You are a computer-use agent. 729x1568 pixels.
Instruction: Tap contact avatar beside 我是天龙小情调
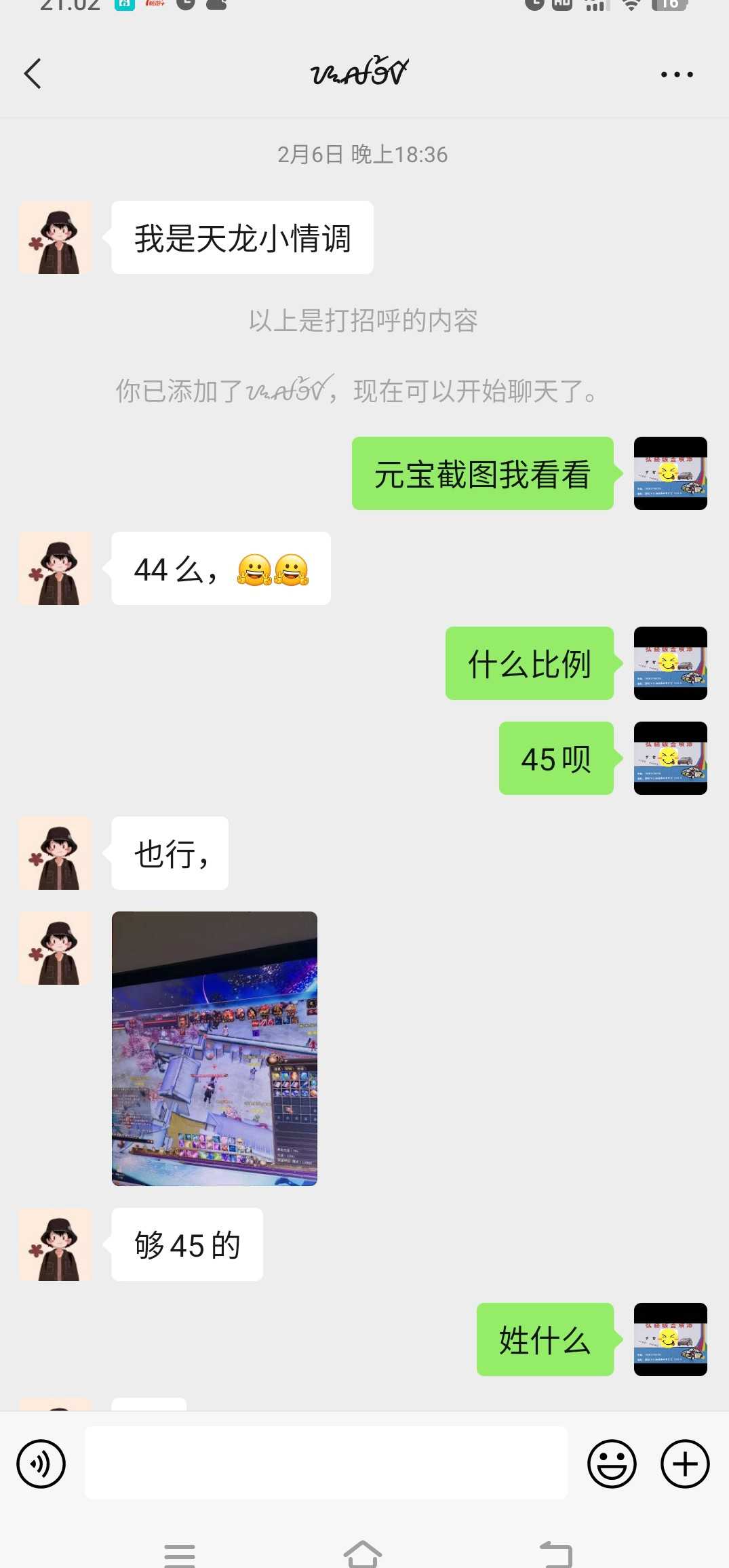56,237
